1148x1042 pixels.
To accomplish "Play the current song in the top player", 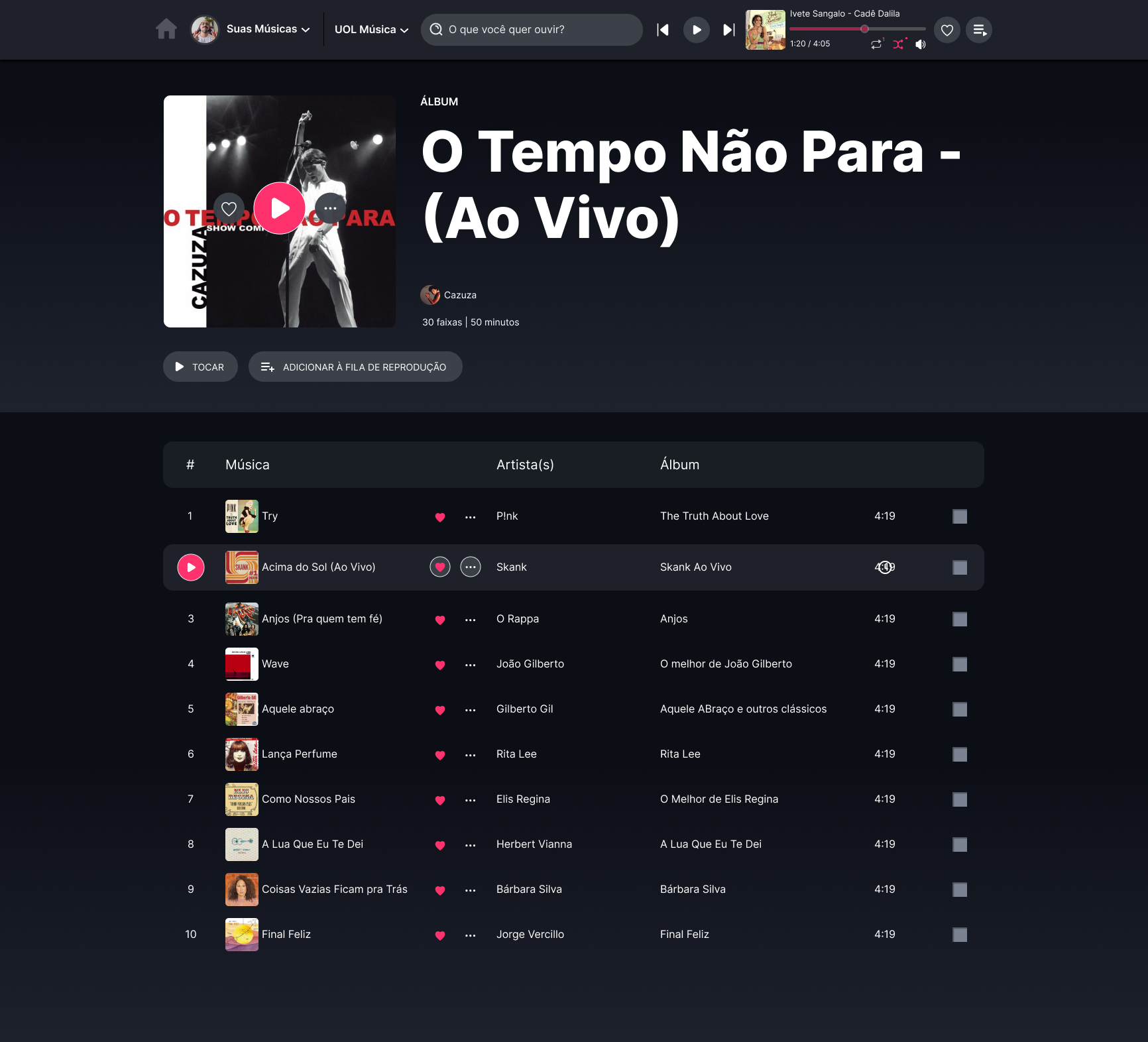I will click(696, 29).
